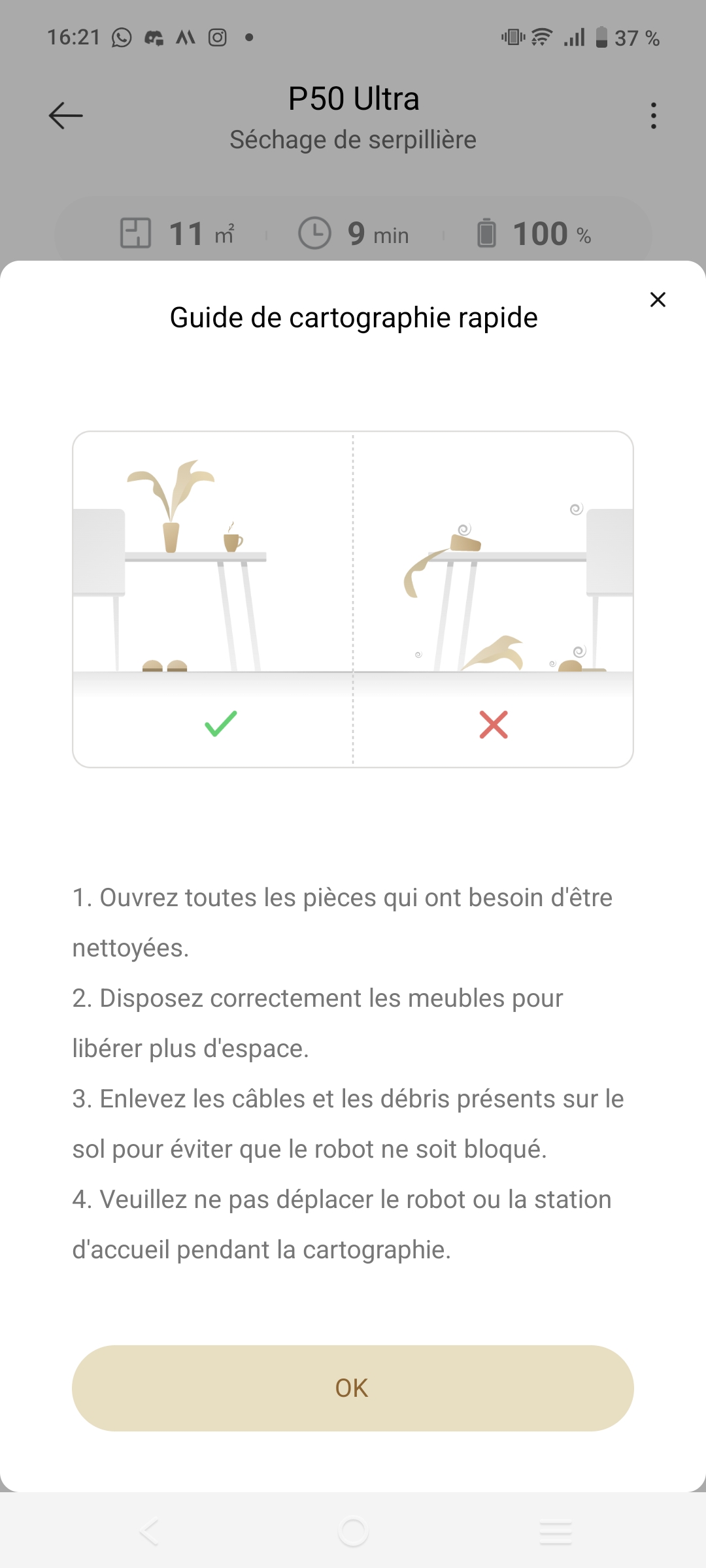The width and height of the screenshot is (706, 1568).
Task: Close the Guide de cartographie rapide dialog
Action: click(x=657, y=300)
